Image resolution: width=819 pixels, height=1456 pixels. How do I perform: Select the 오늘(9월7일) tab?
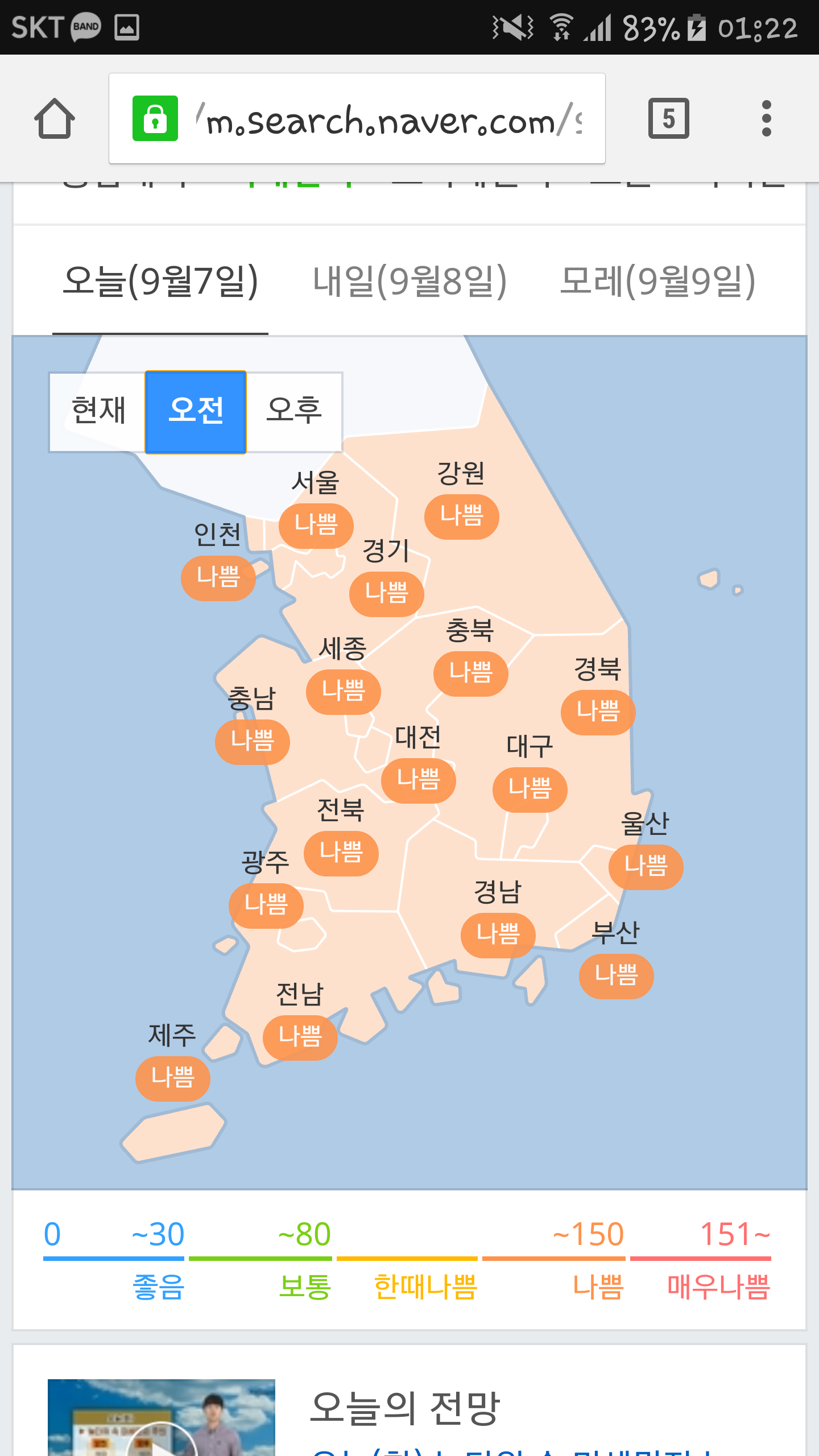click(160, 281)
